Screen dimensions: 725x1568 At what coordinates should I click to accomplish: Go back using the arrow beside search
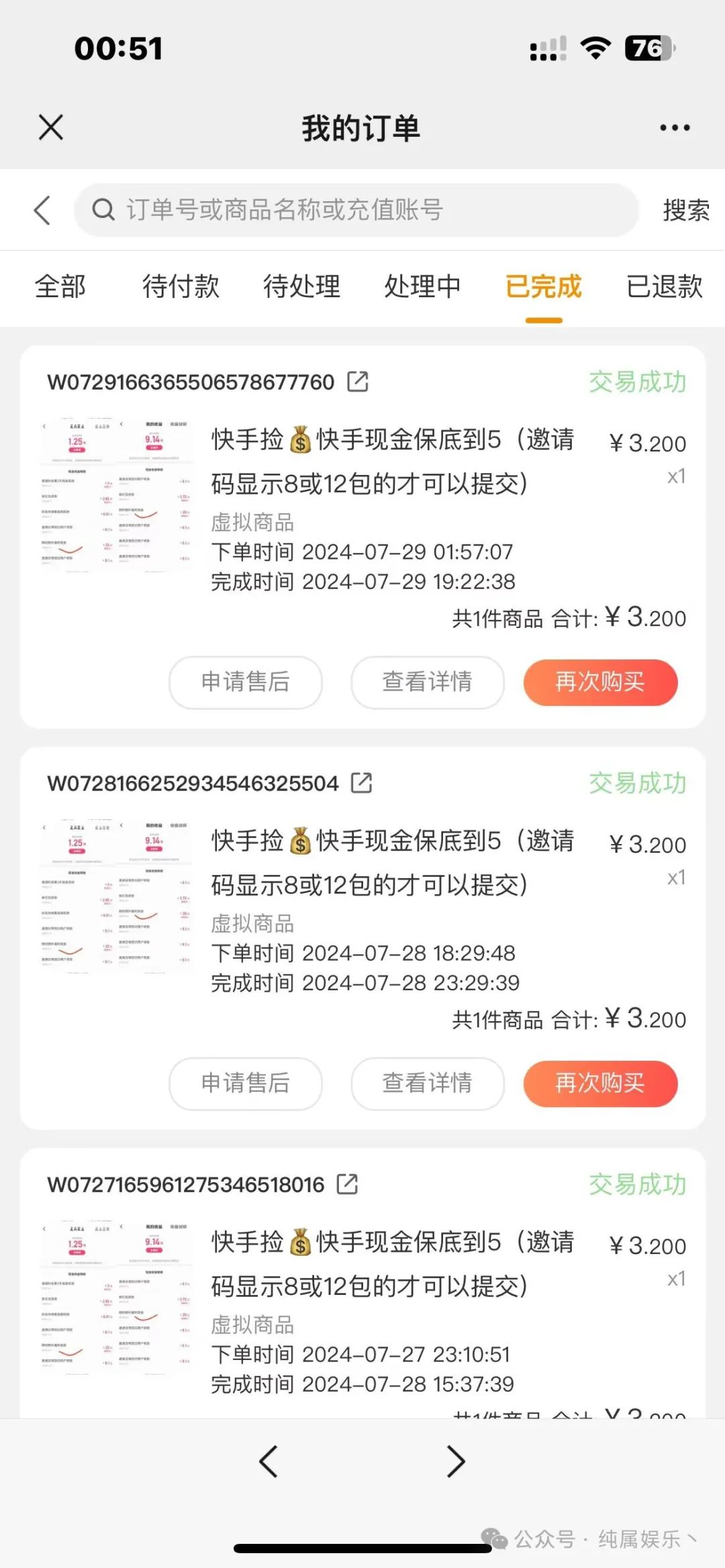click(x=42, y=211)
